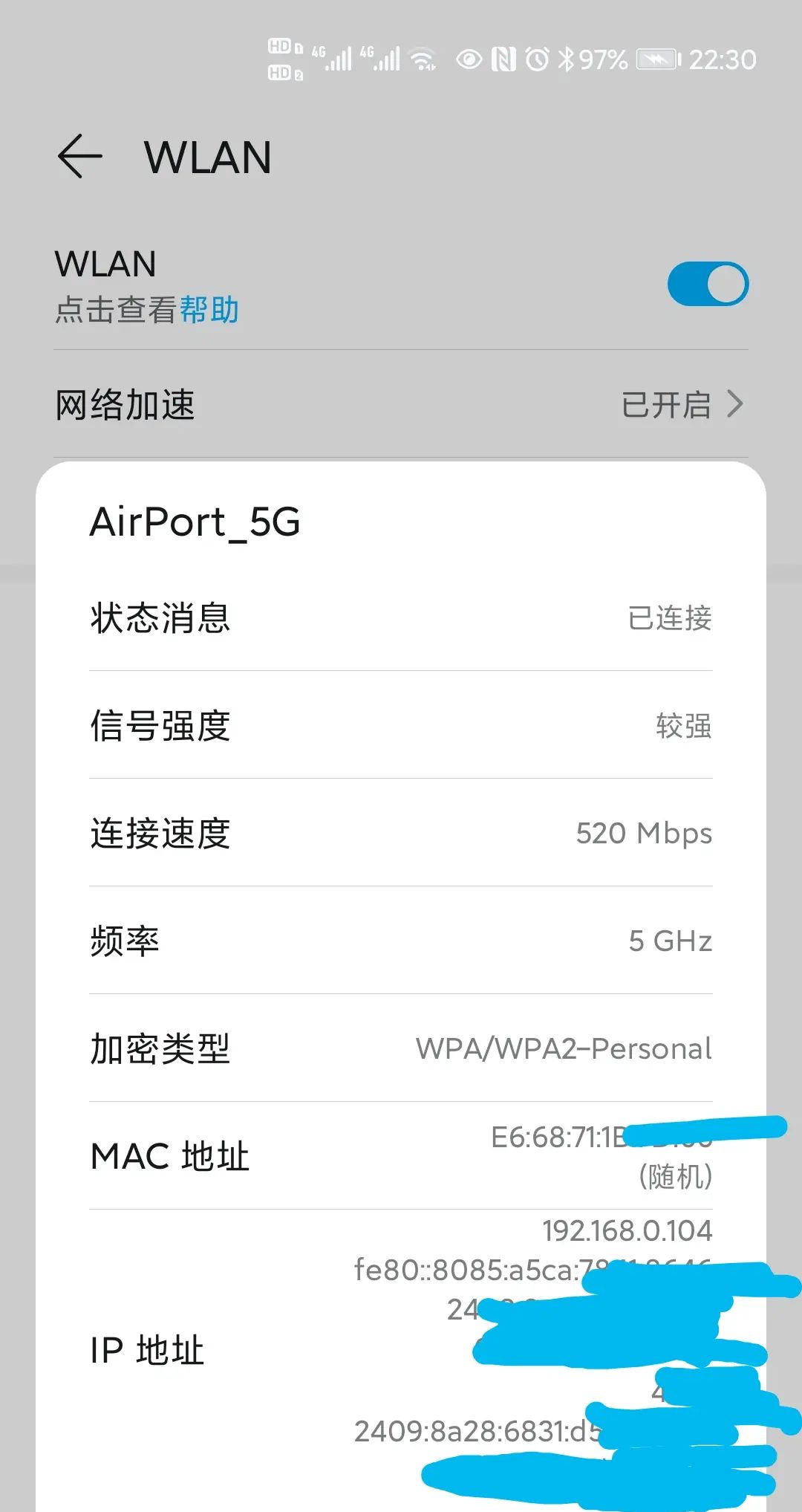Tap the alarm clock icon in the status bar
802x1512 pixels.
pos(536,58)
